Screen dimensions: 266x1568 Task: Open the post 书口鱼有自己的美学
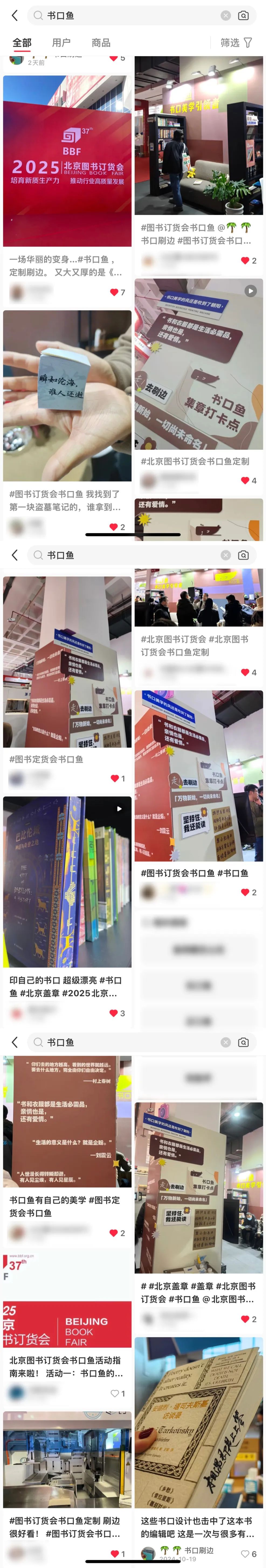tap(67, 1121)
